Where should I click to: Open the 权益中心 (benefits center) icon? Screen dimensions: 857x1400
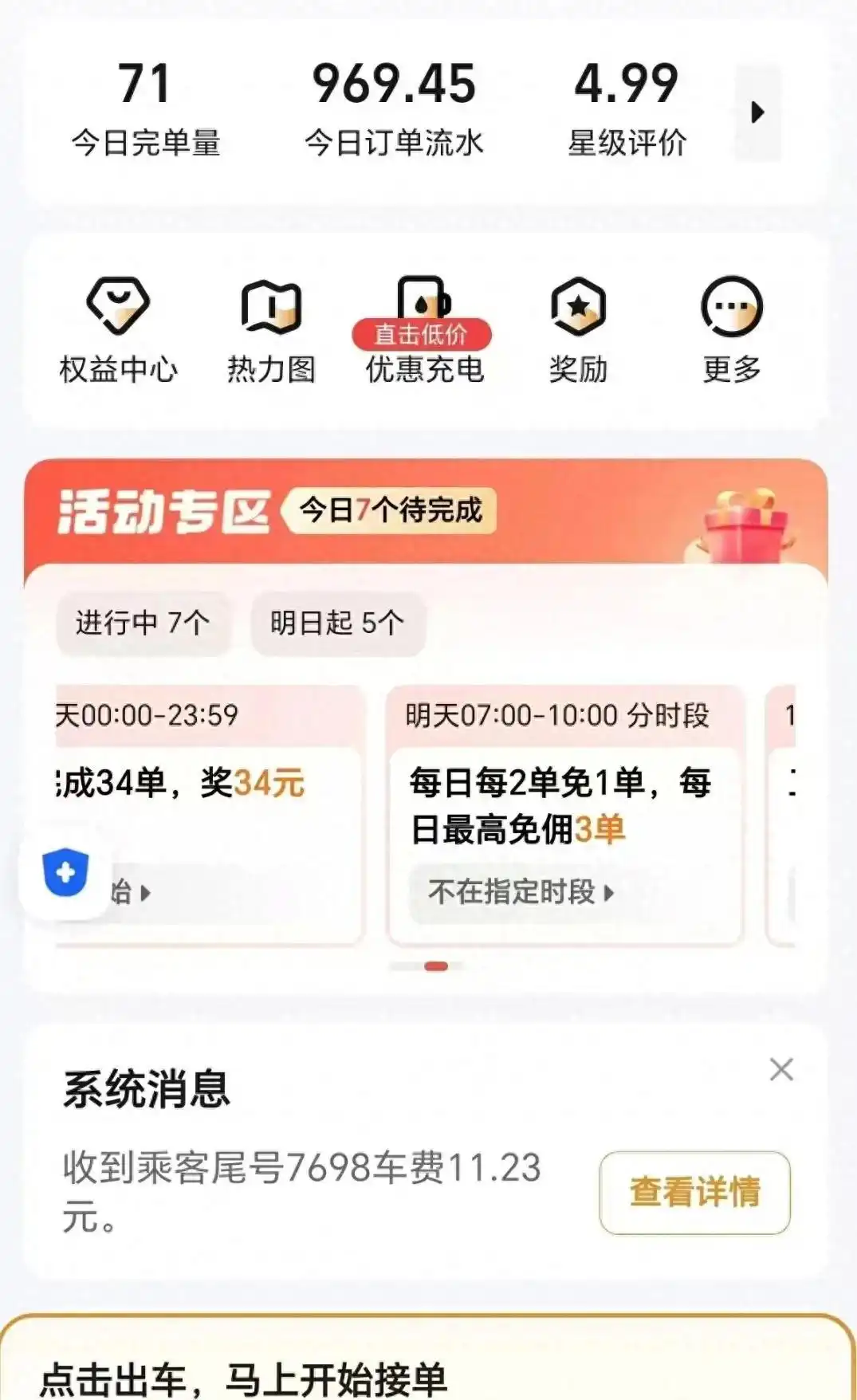click(x=118, y=323)
